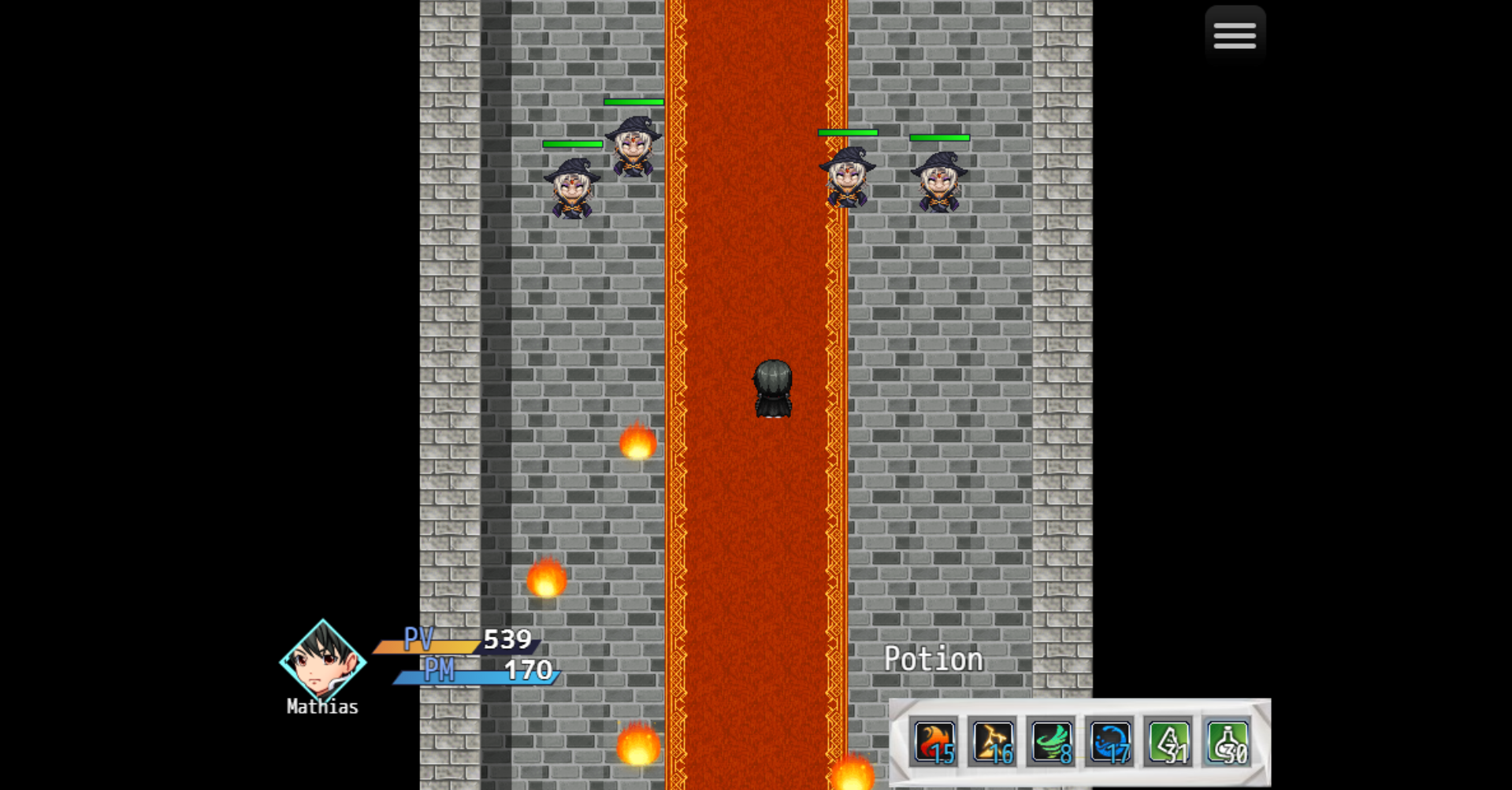Cast the blue water skill
The image size is (1512, 790).
(1110, 741)
